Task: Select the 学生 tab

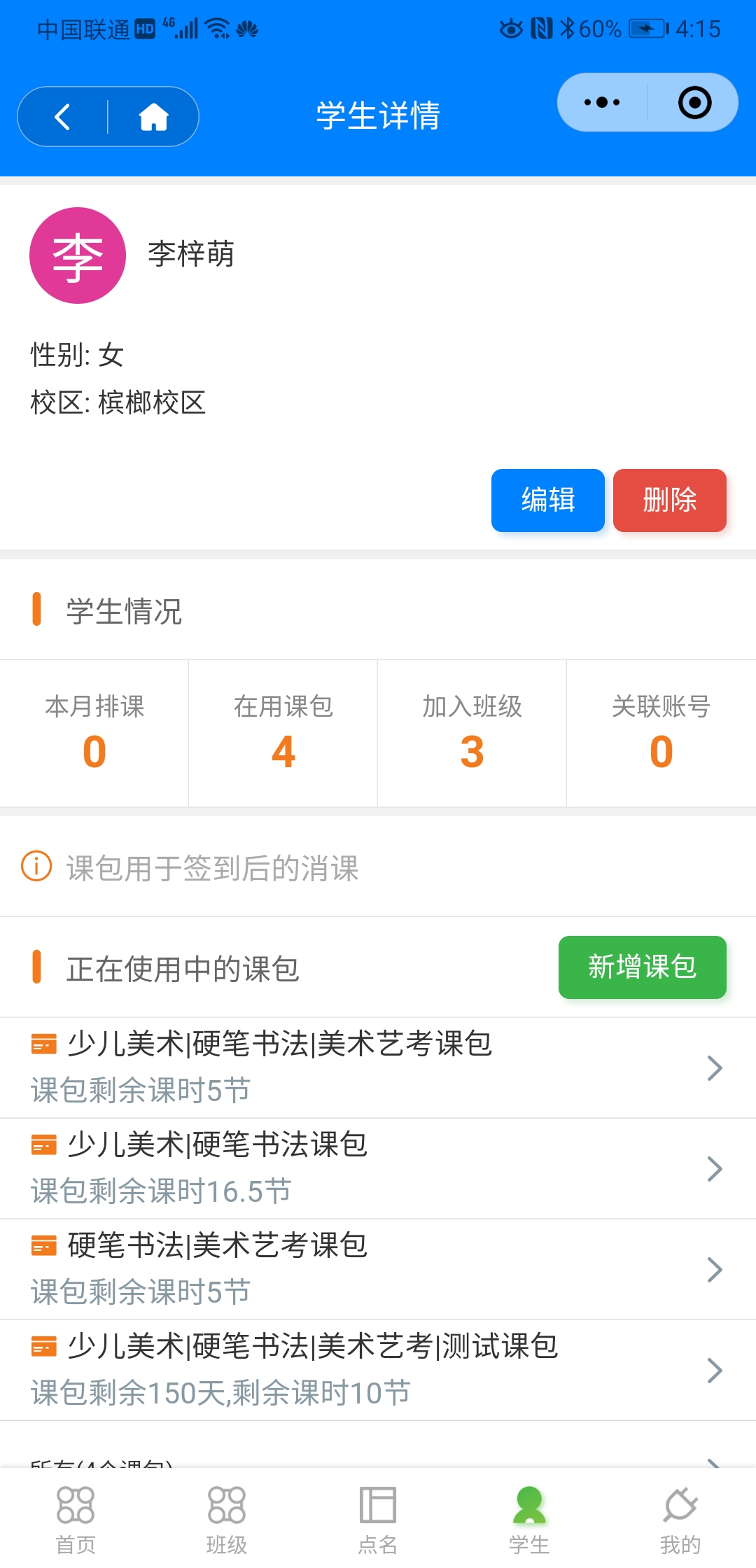Action: point(529,1519)
